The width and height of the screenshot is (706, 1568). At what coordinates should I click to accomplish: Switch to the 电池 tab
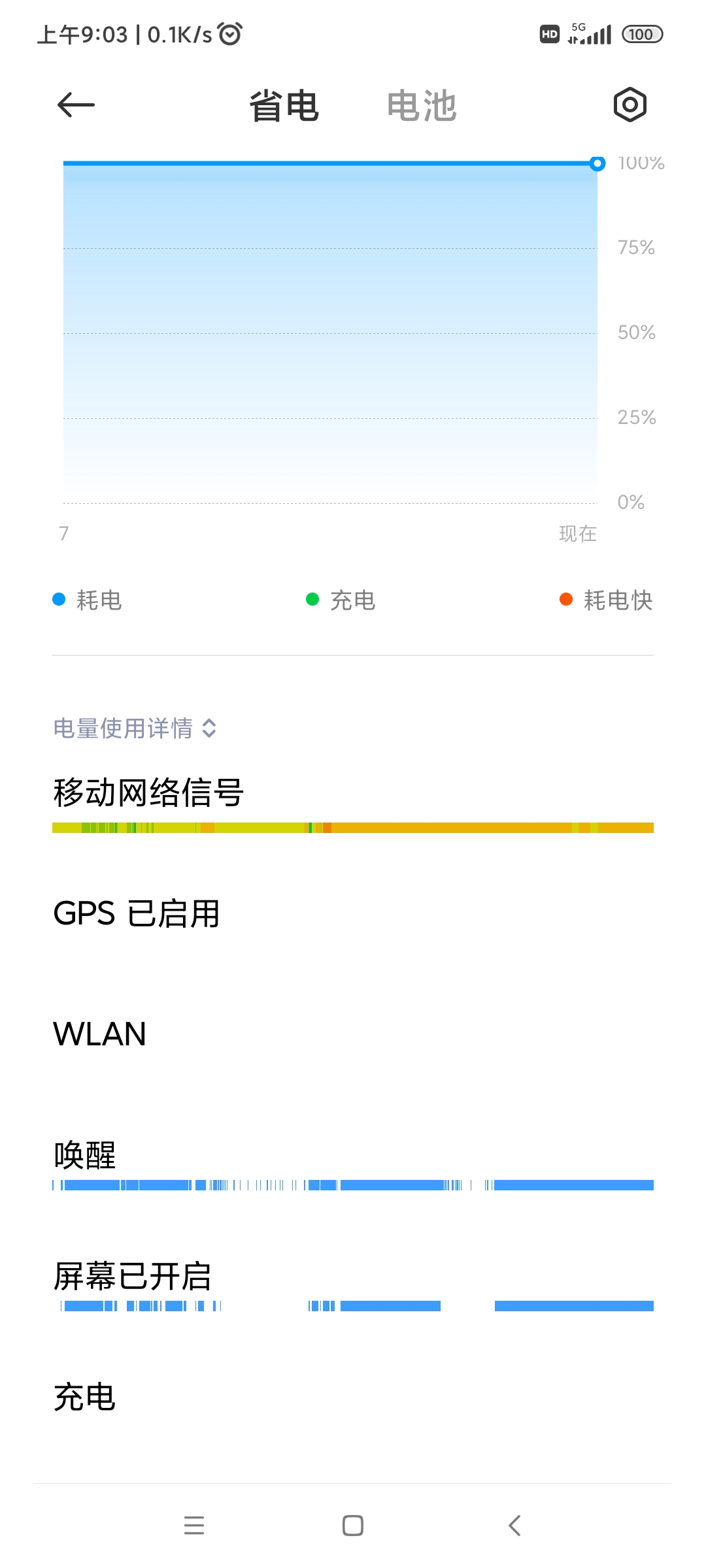pos(422,106)
